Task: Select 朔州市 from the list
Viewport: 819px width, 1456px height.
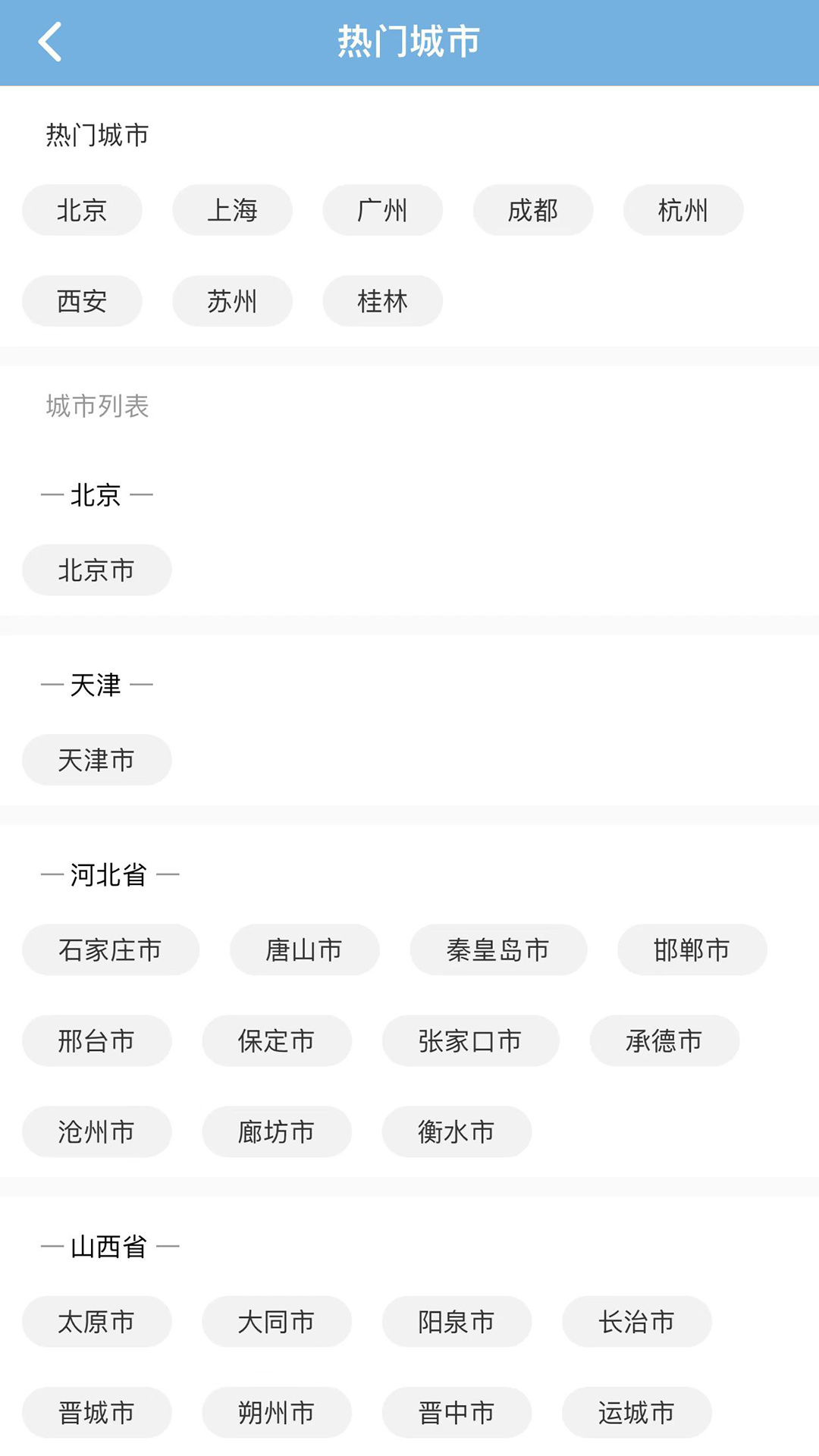Action: 277,1413
